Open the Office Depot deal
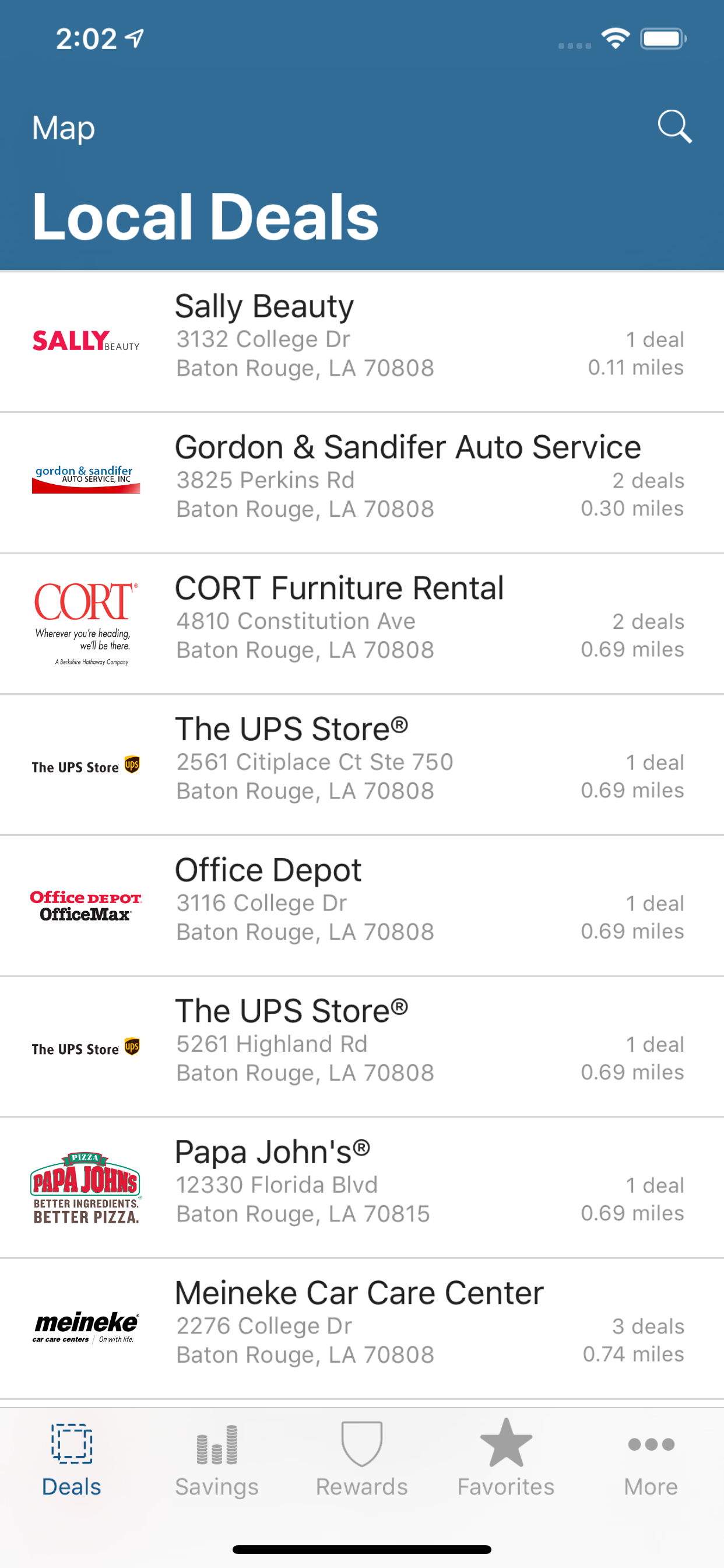 pos(361,905)
